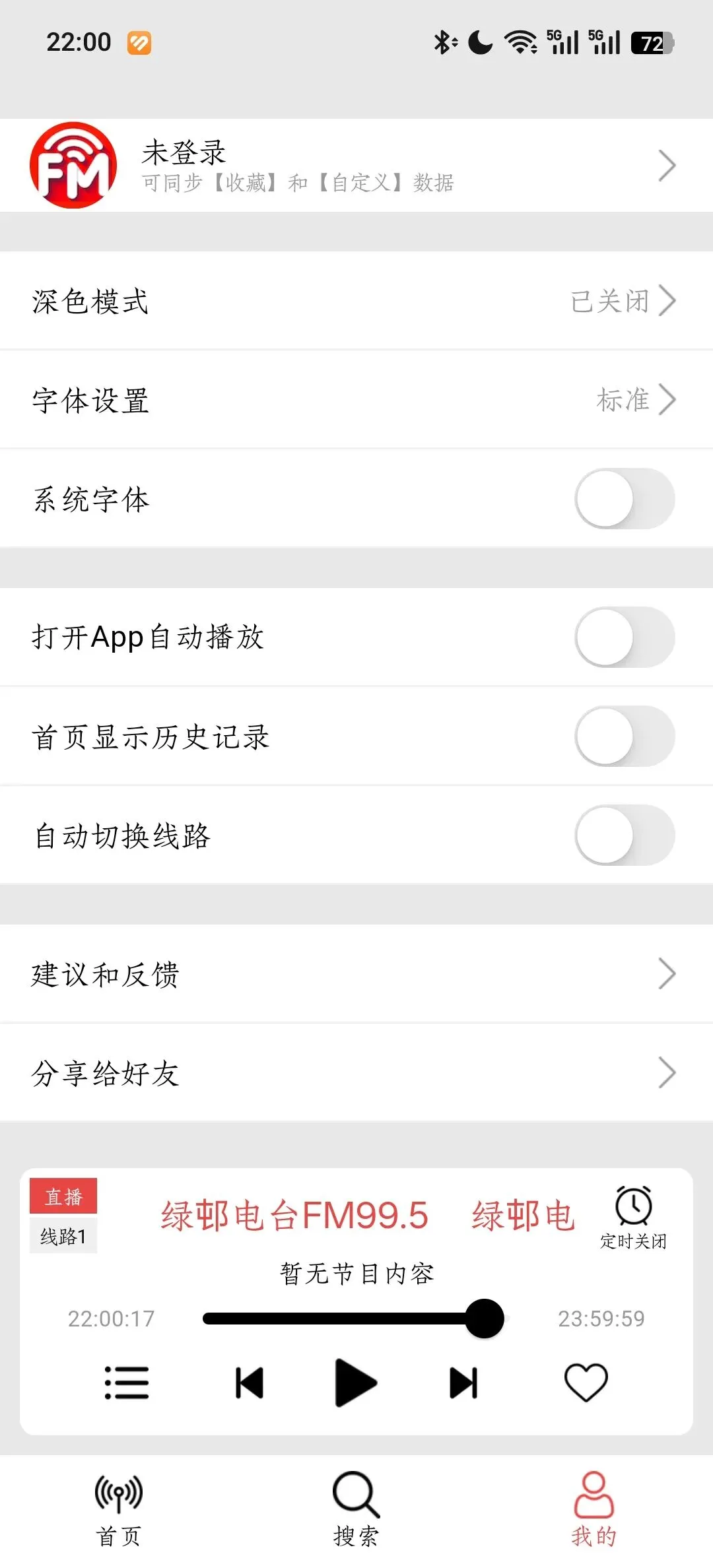Skip to the next station
The image size is (713, 1568).
[x=463, y=1383]
